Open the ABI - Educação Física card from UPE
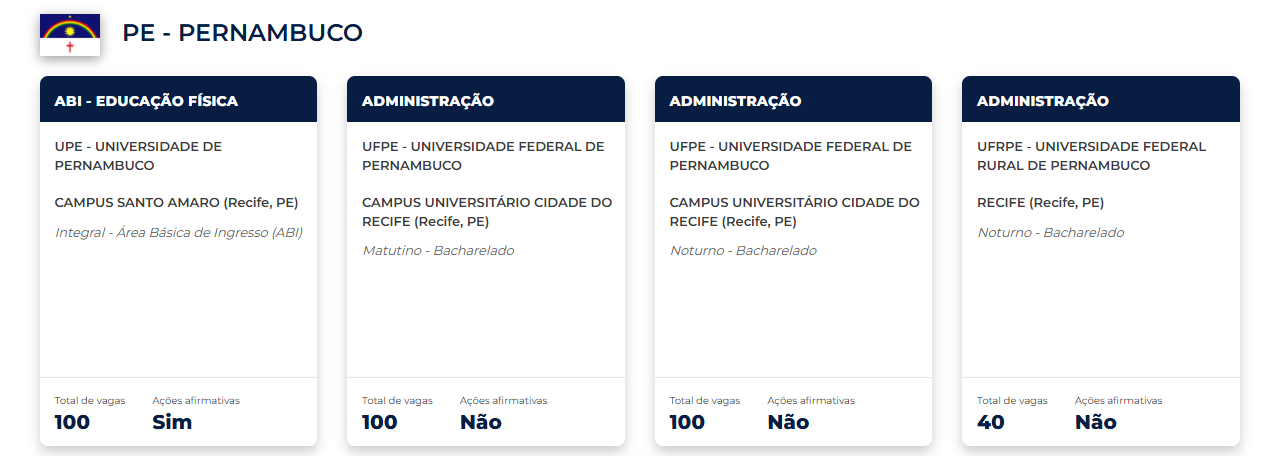The width and height of the screenshot is (1275, 456). 178,260
